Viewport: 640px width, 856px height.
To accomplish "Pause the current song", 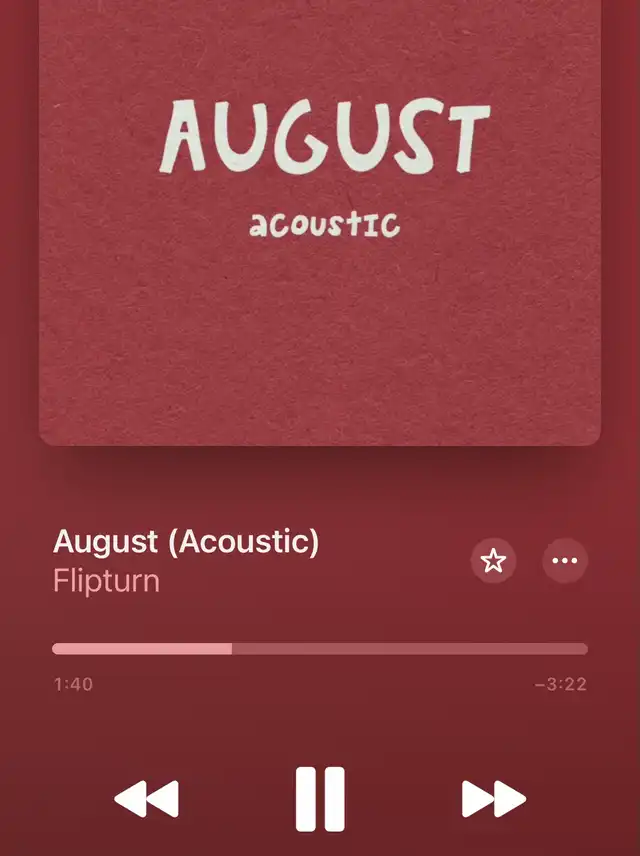I will pyautogui.click(x=320, y=799).
